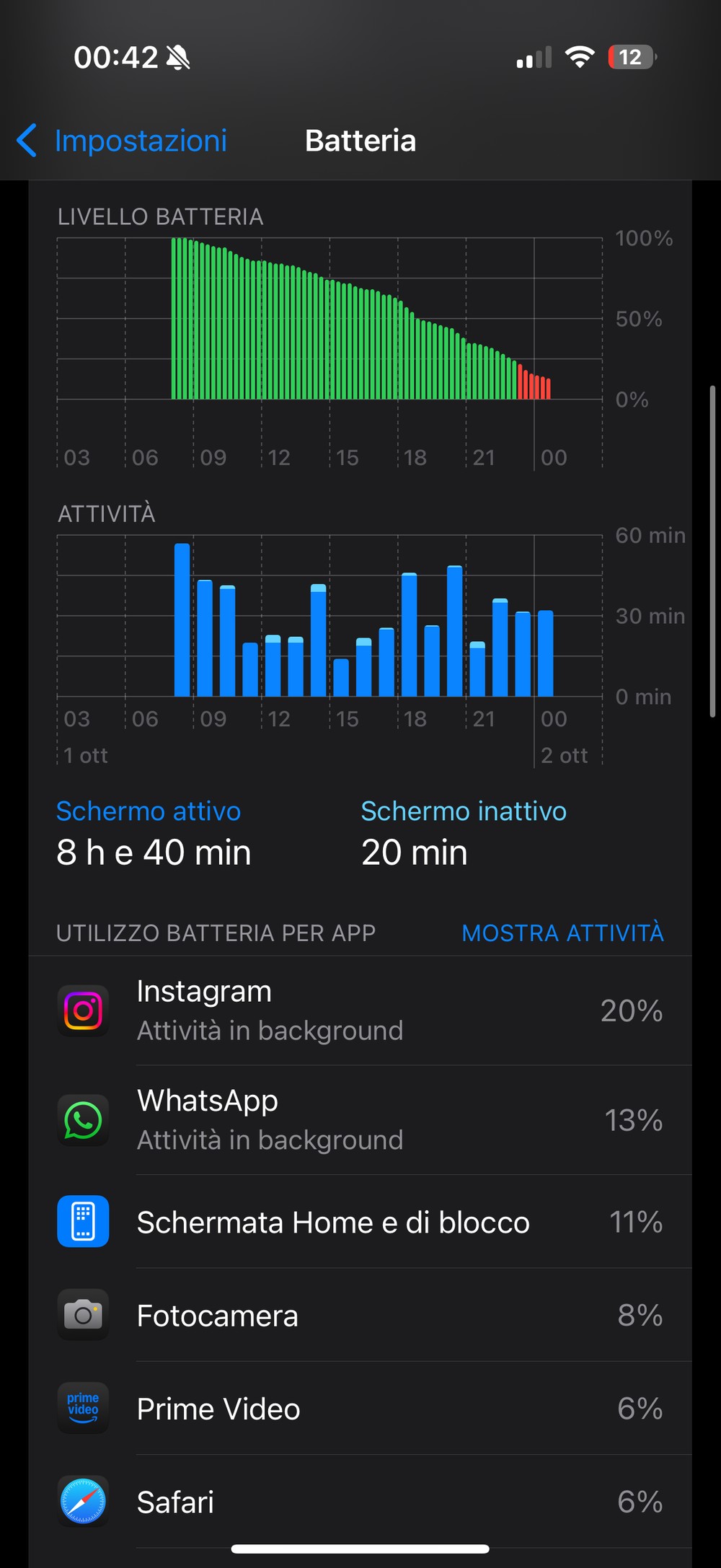The image size is (721, 1568).
Task: Open Instagram battery usage row
Action: [x=360, y=1011]
